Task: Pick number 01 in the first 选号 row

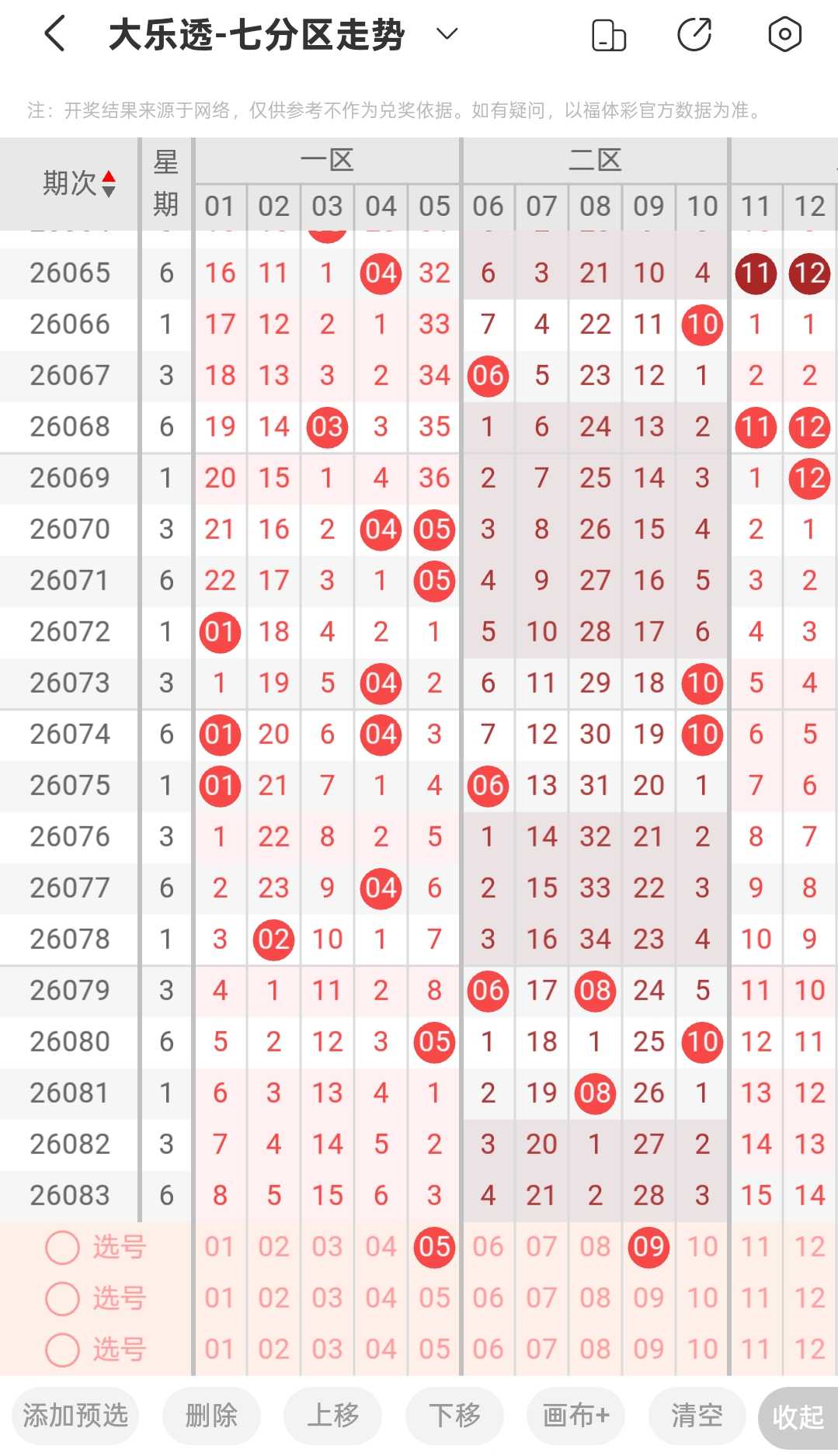Action: 220,1247
